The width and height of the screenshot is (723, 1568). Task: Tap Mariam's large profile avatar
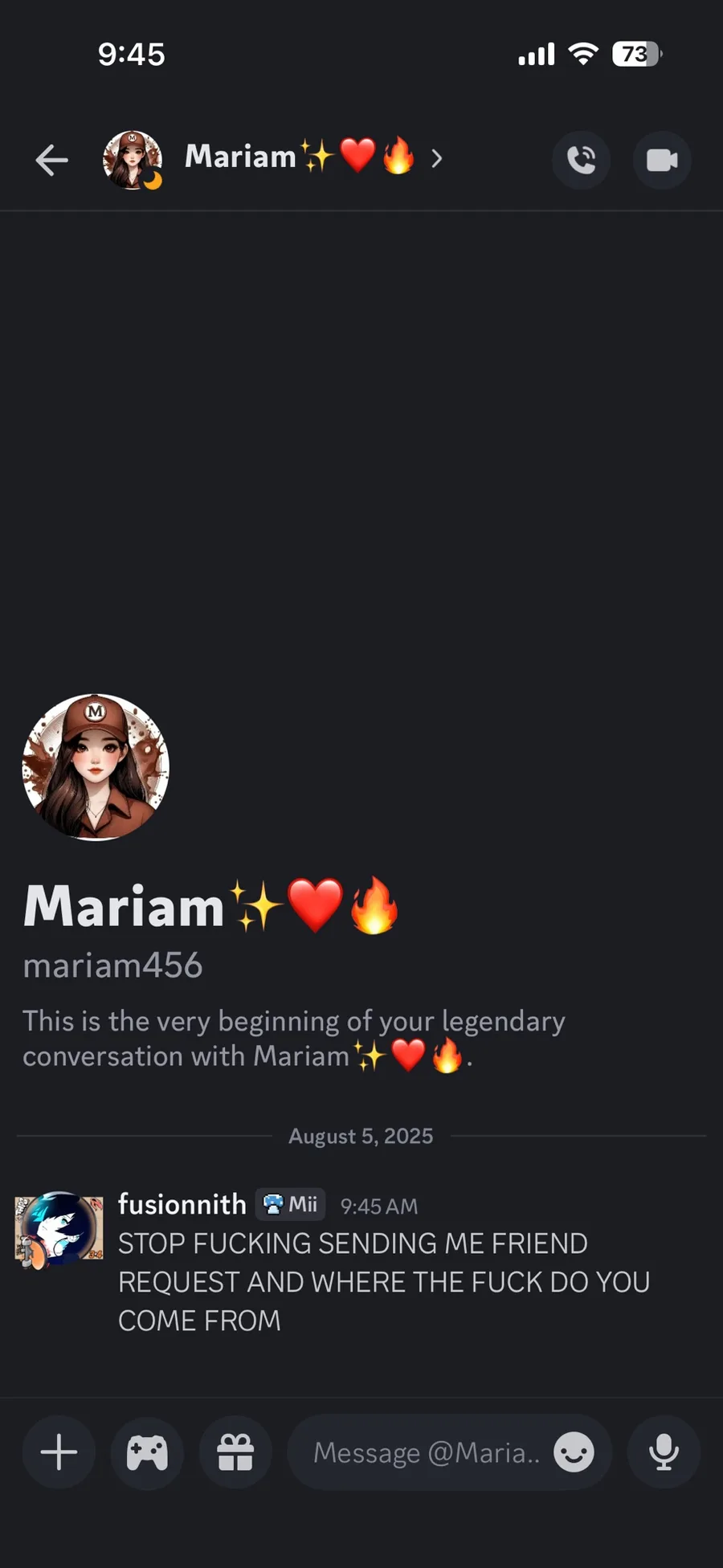96,767
